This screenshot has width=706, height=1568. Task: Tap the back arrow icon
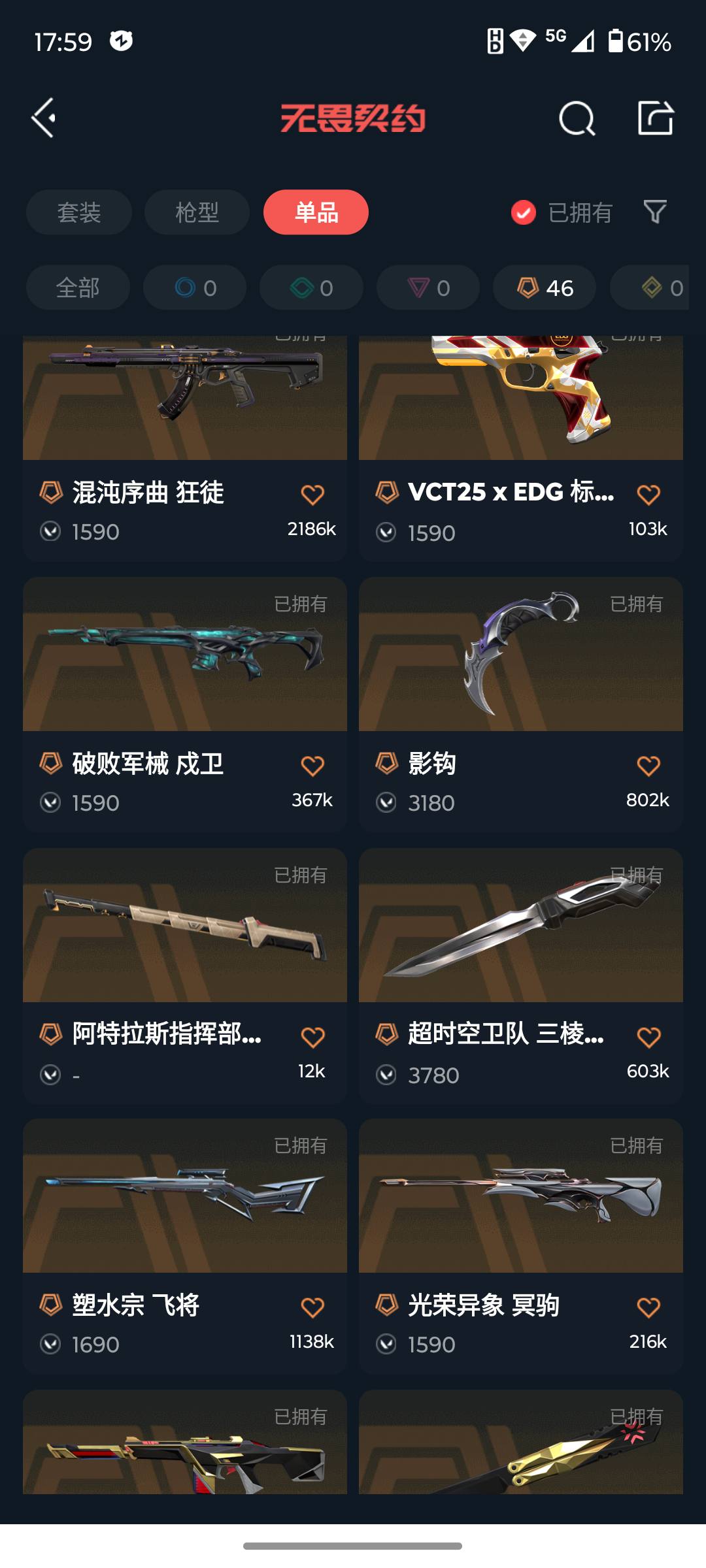(x=44, y=118)
